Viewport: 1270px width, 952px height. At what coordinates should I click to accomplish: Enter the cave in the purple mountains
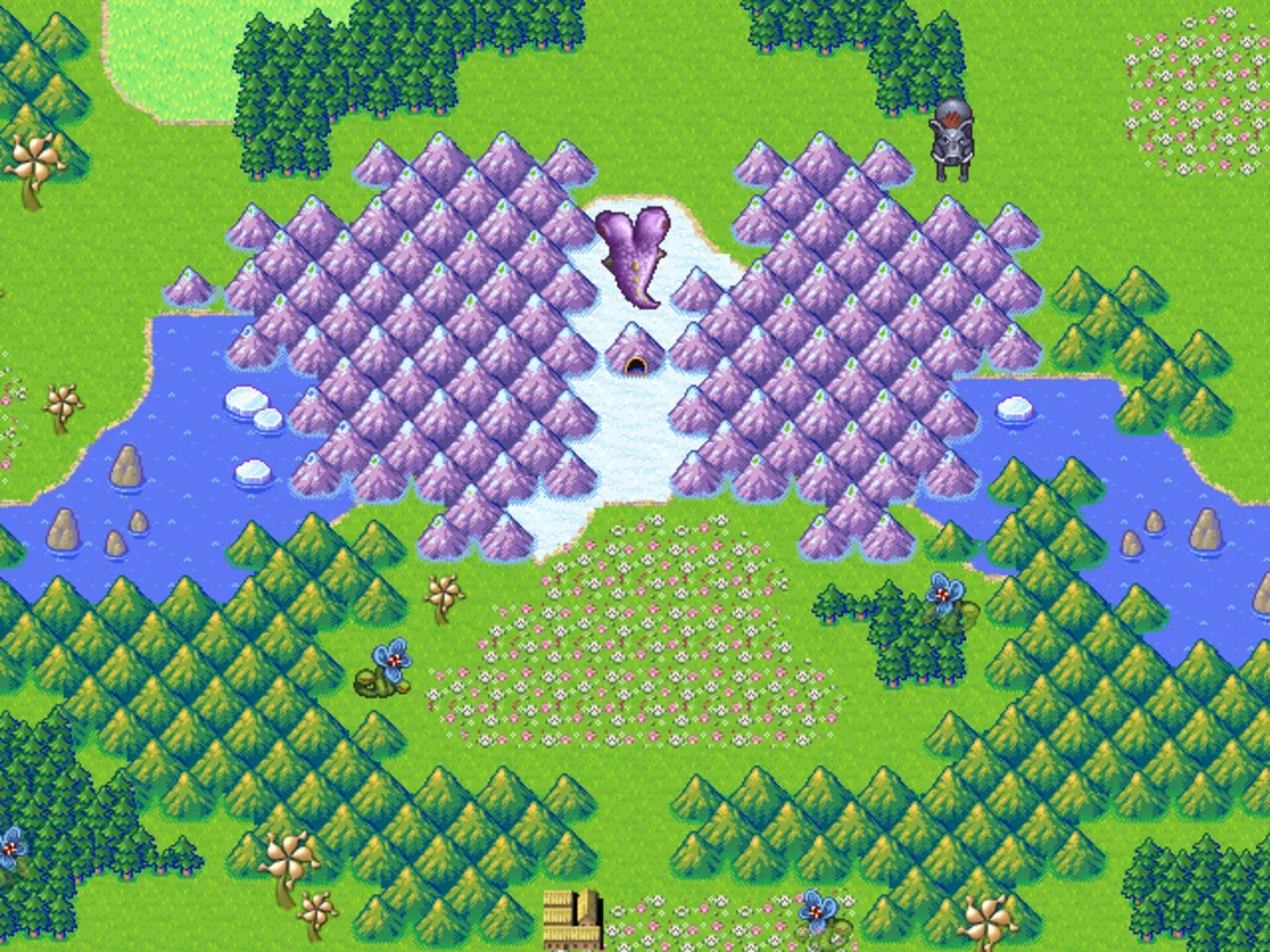(x=634, y=363)
